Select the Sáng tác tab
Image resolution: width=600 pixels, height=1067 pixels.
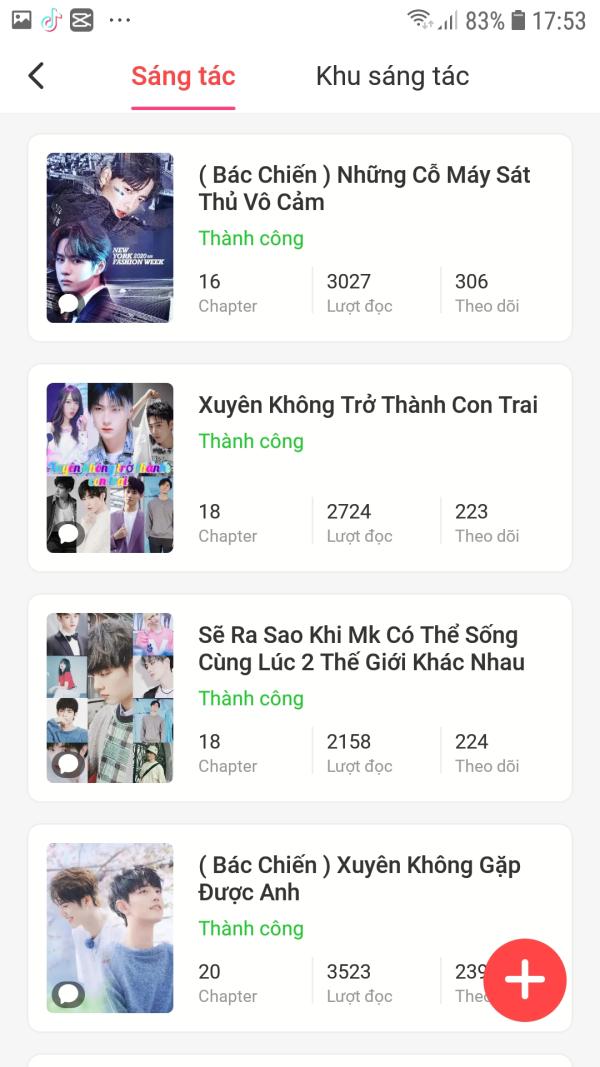tap(183, 77)
